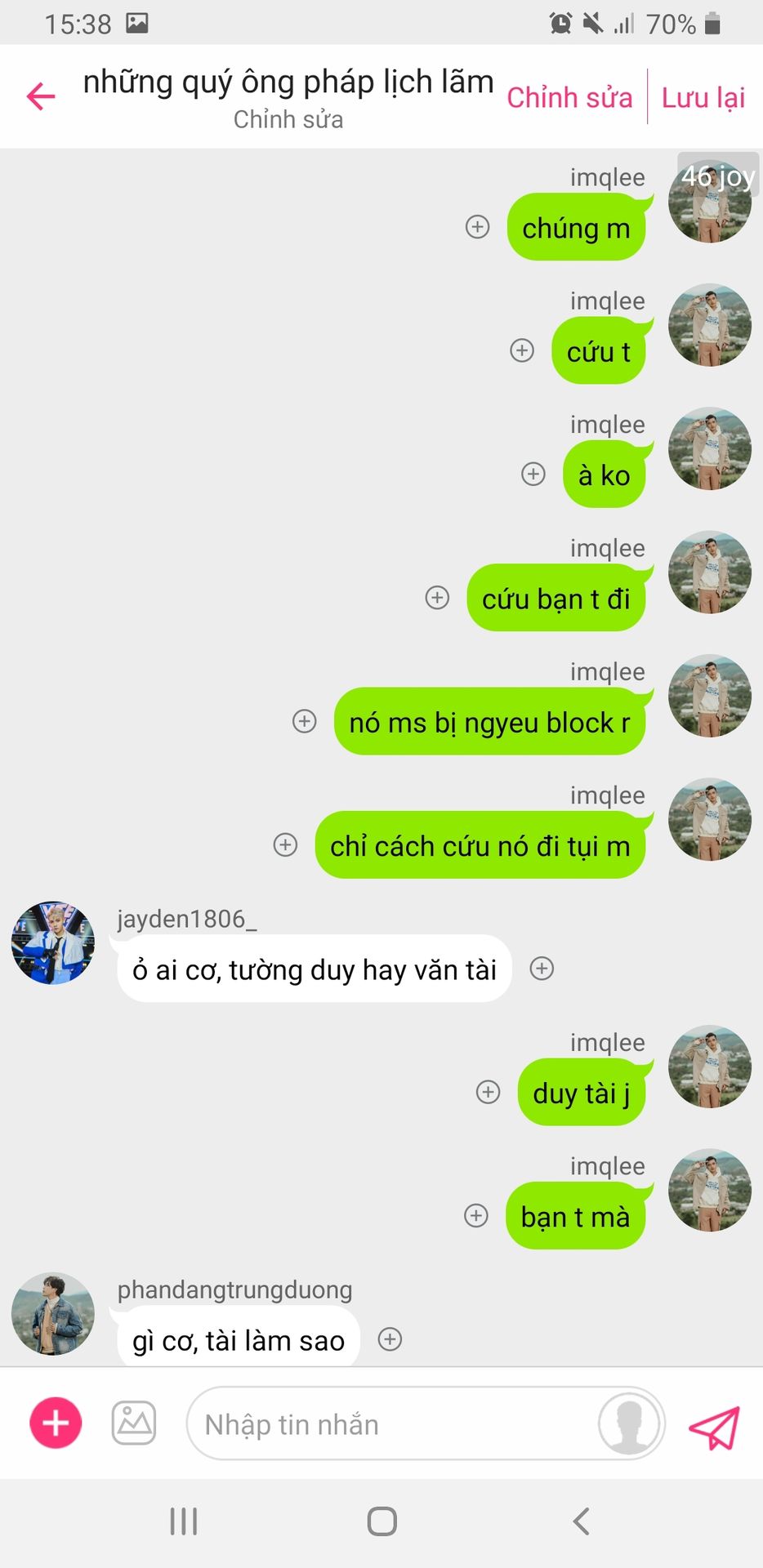Viewport: 763px width, 1568px height.
Task: Tap Chỉnh sửa in the top bar
Action: (x=569, y=97)
